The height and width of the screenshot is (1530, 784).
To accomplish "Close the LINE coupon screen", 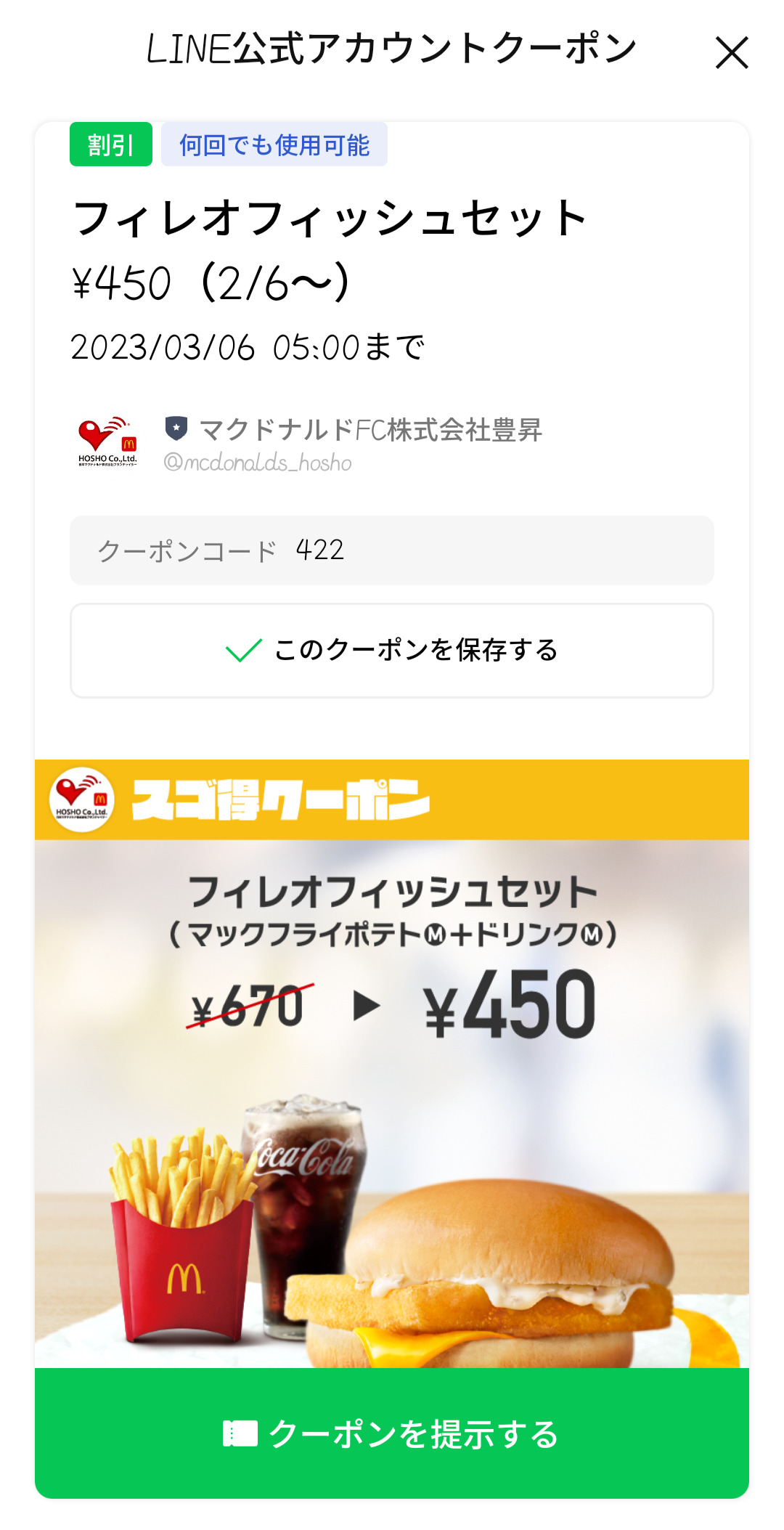I will point(731,53).
